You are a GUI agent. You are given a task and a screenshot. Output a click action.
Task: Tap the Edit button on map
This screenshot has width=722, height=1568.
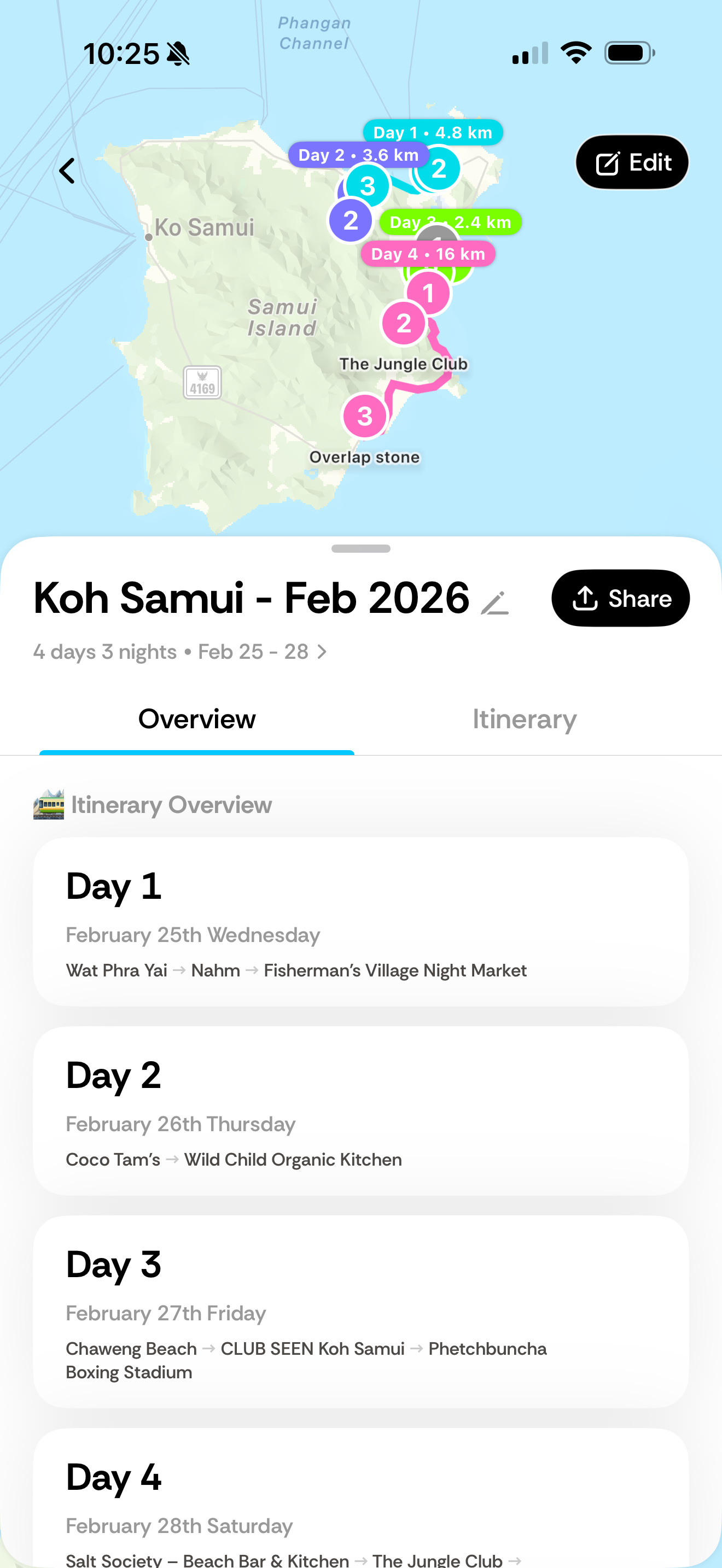pyautogui.click(x=632, y=162)
